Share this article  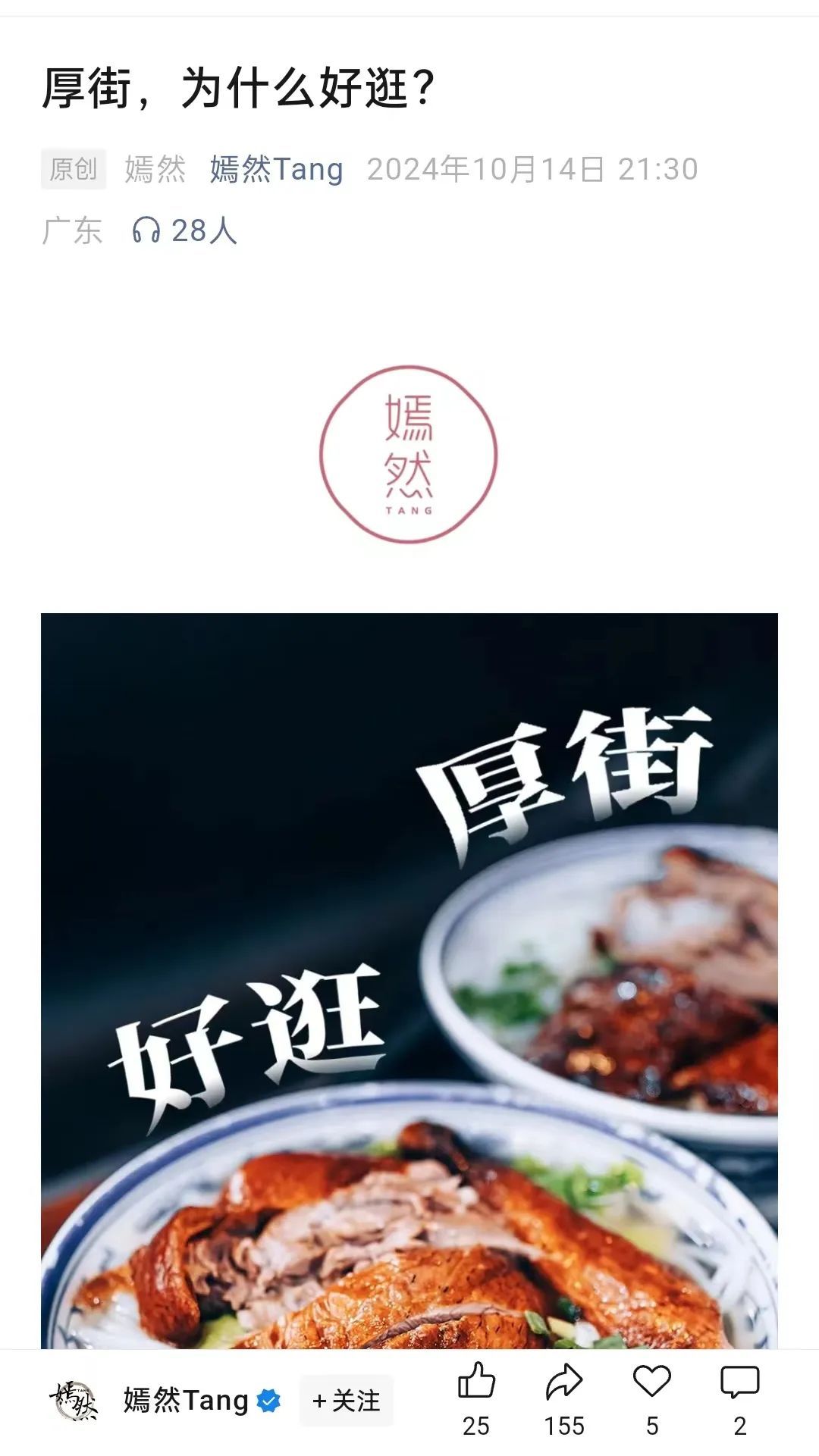(x=564, y=1382)
